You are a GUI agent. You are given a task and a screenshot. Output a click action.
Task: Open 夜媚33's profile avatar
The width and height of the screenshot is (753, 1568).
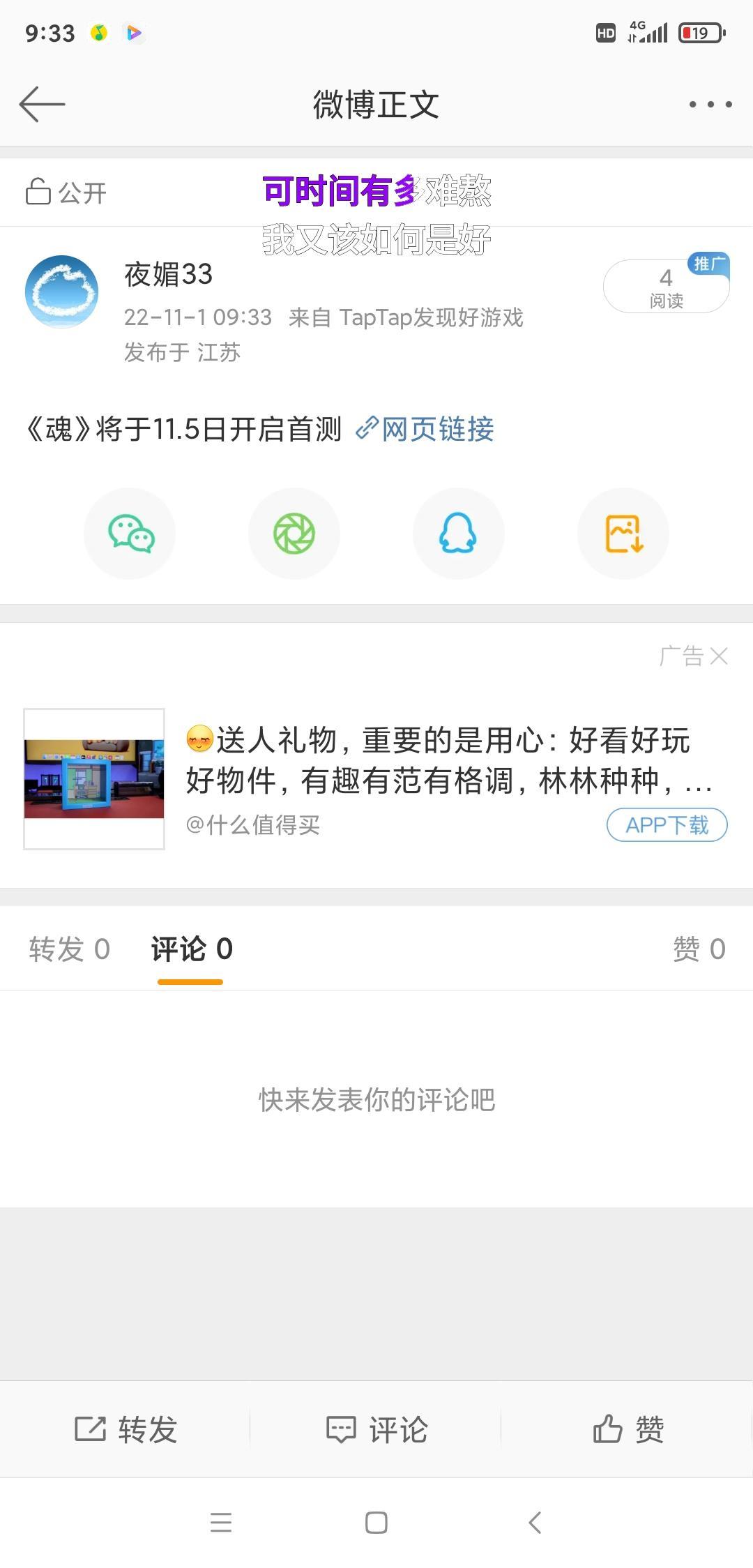coord(61,292)
